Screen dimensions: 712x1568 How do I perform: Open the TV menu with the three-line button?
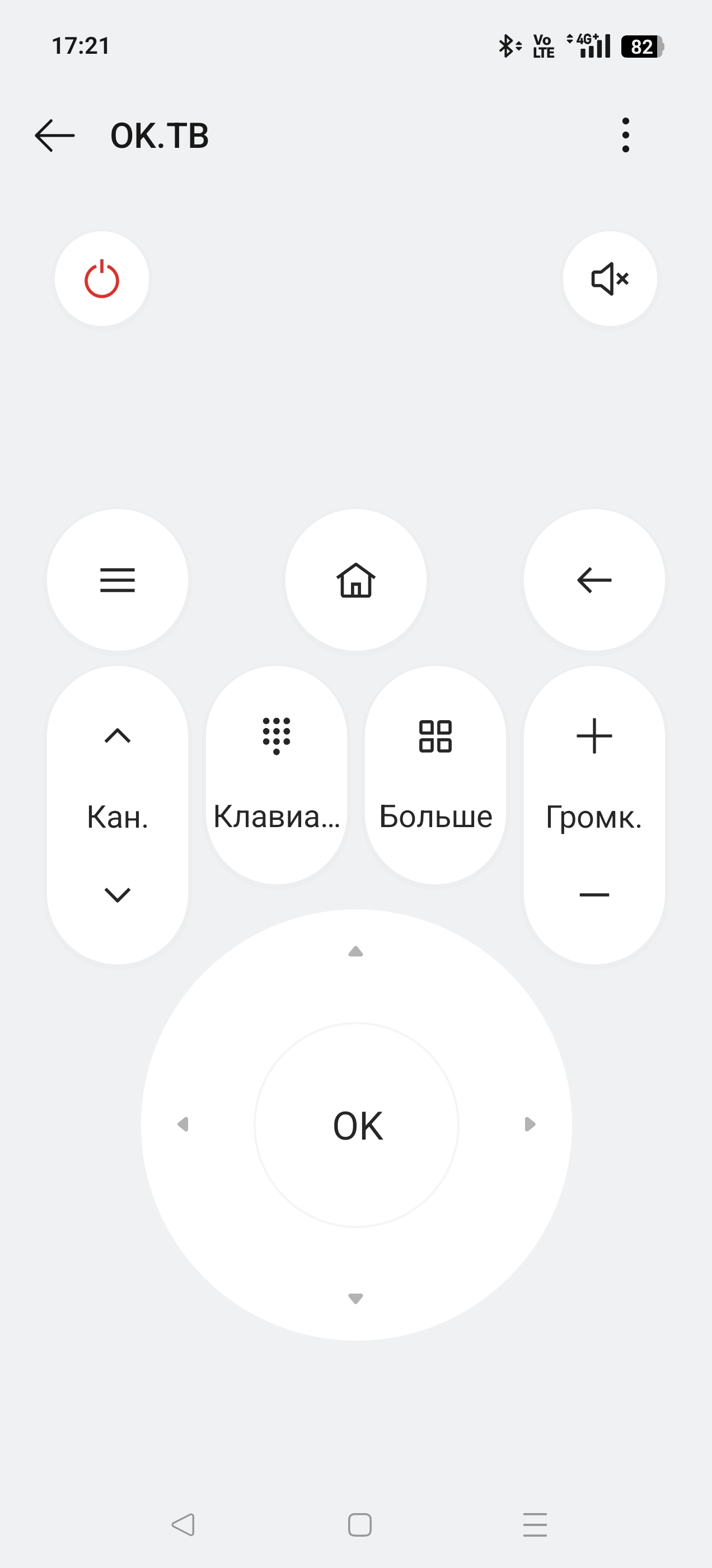point(118,580)
